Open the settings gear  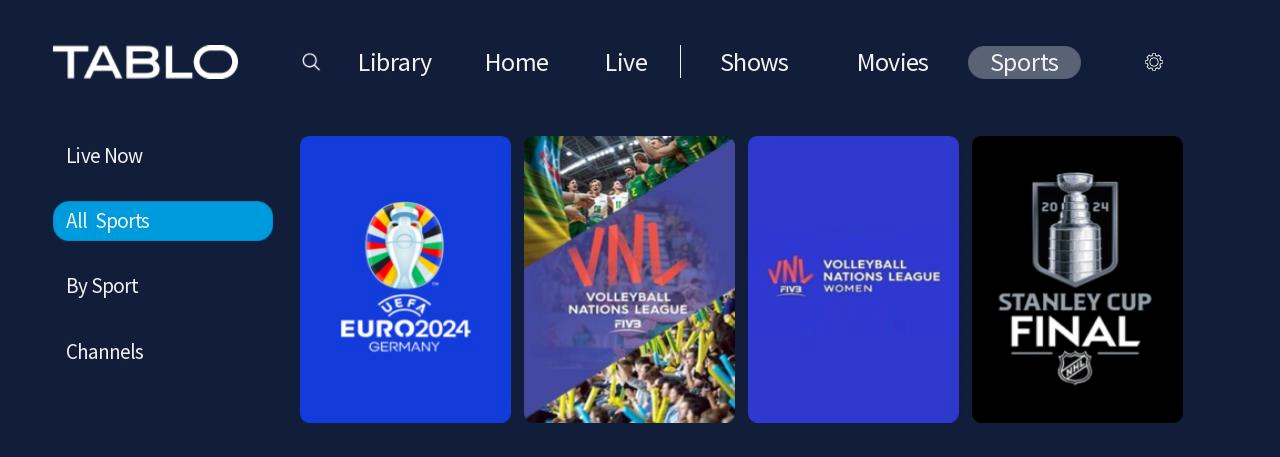[x=1154, y=62]
